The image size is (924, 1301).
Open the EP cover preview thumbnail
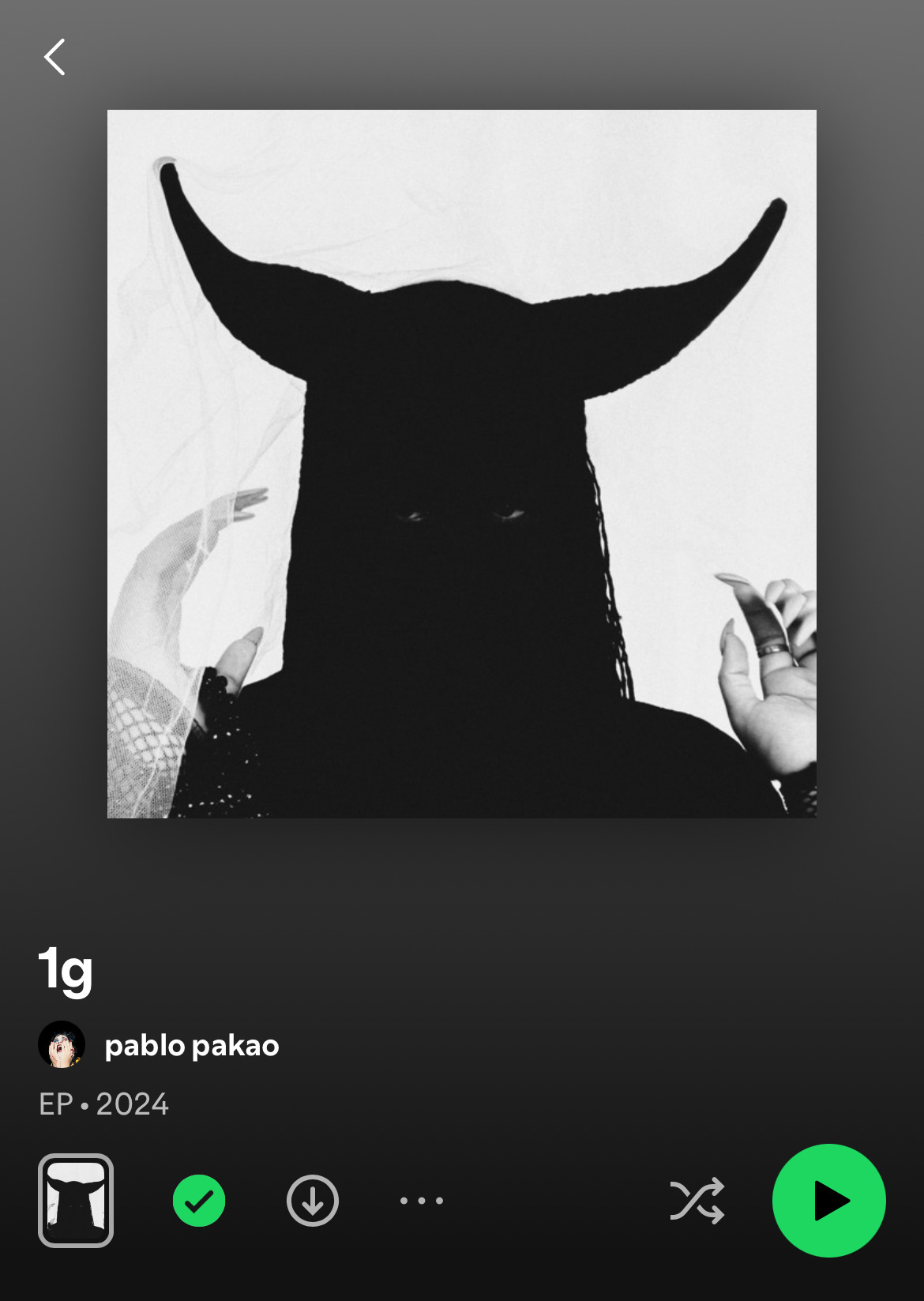click(x=76, y=1200)
